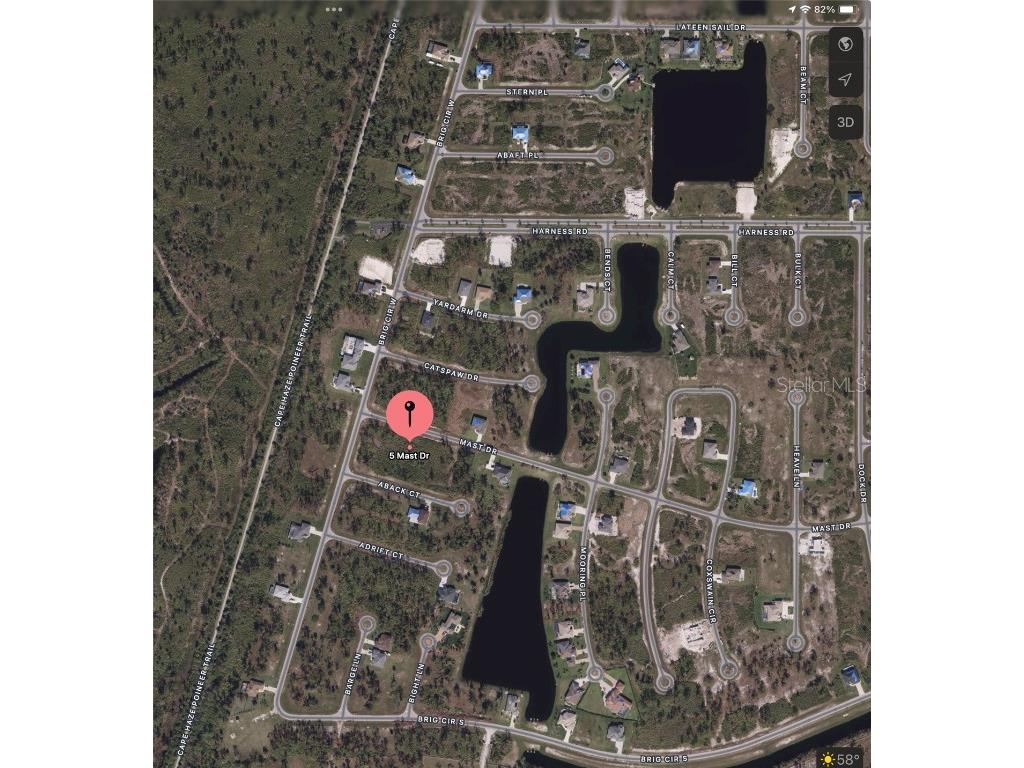Open the map mode settings globe
The image size is (1024, 768).
tap(845, 44)
